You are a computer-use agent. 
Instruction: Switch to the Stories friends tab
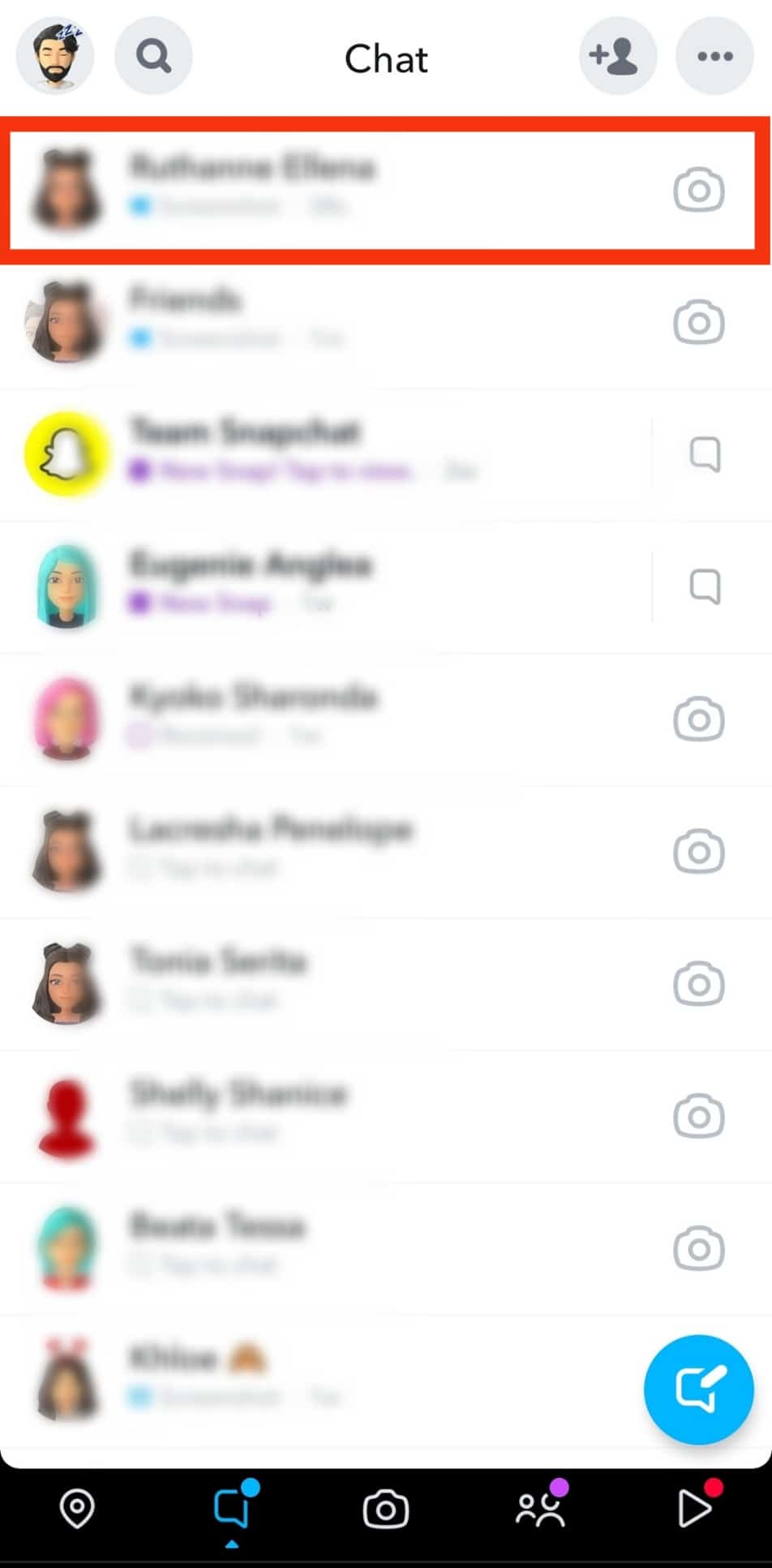pos(540,1509)
